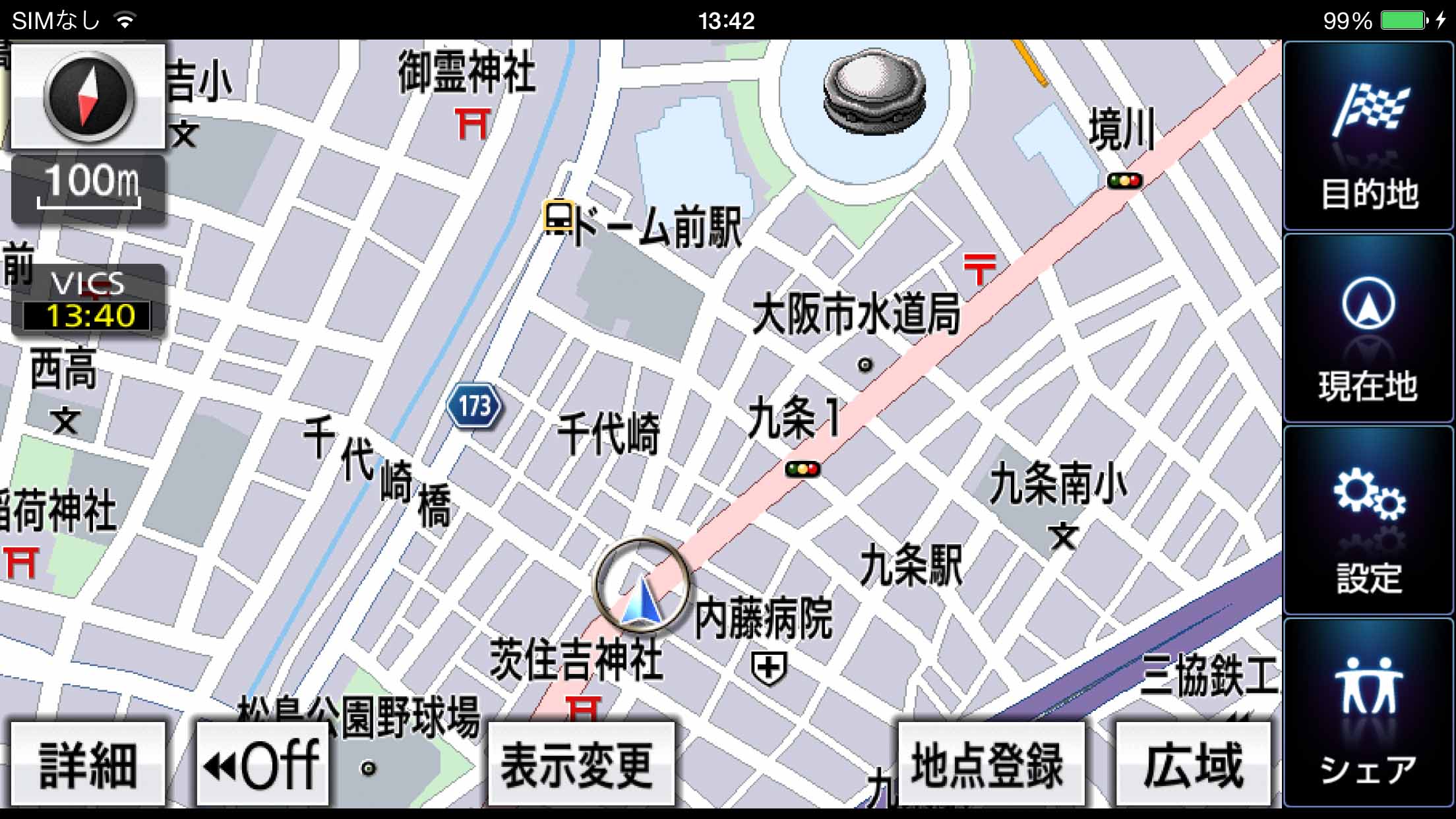Open 表示変更 display change options

(x=581, y=764)
